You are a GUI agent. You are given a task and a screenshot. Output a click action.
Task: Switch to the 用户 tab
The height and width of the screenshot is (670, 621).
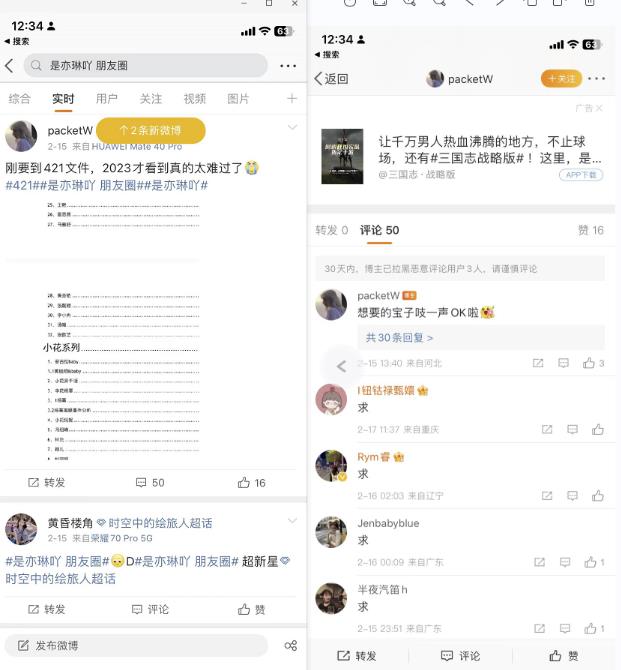(x=107, y=99)
